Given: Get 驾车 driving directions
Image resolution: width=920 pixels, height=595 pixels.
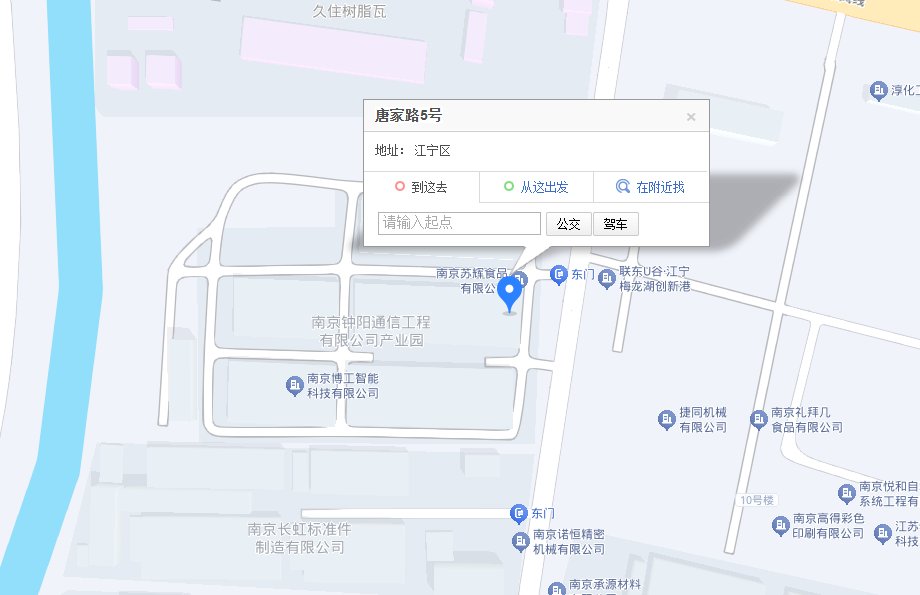Looking at the screenshot, I should 616,224.
